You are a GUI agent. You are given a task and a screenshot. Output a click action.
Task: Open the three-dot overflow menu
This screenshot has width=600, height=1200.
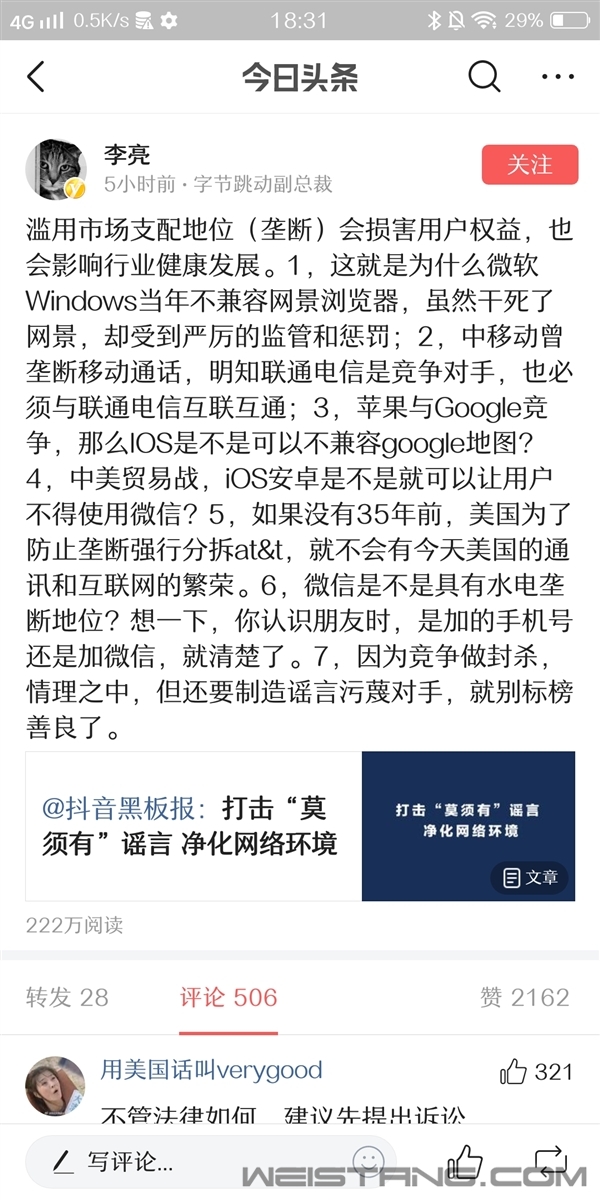click(x=557, y=77)
